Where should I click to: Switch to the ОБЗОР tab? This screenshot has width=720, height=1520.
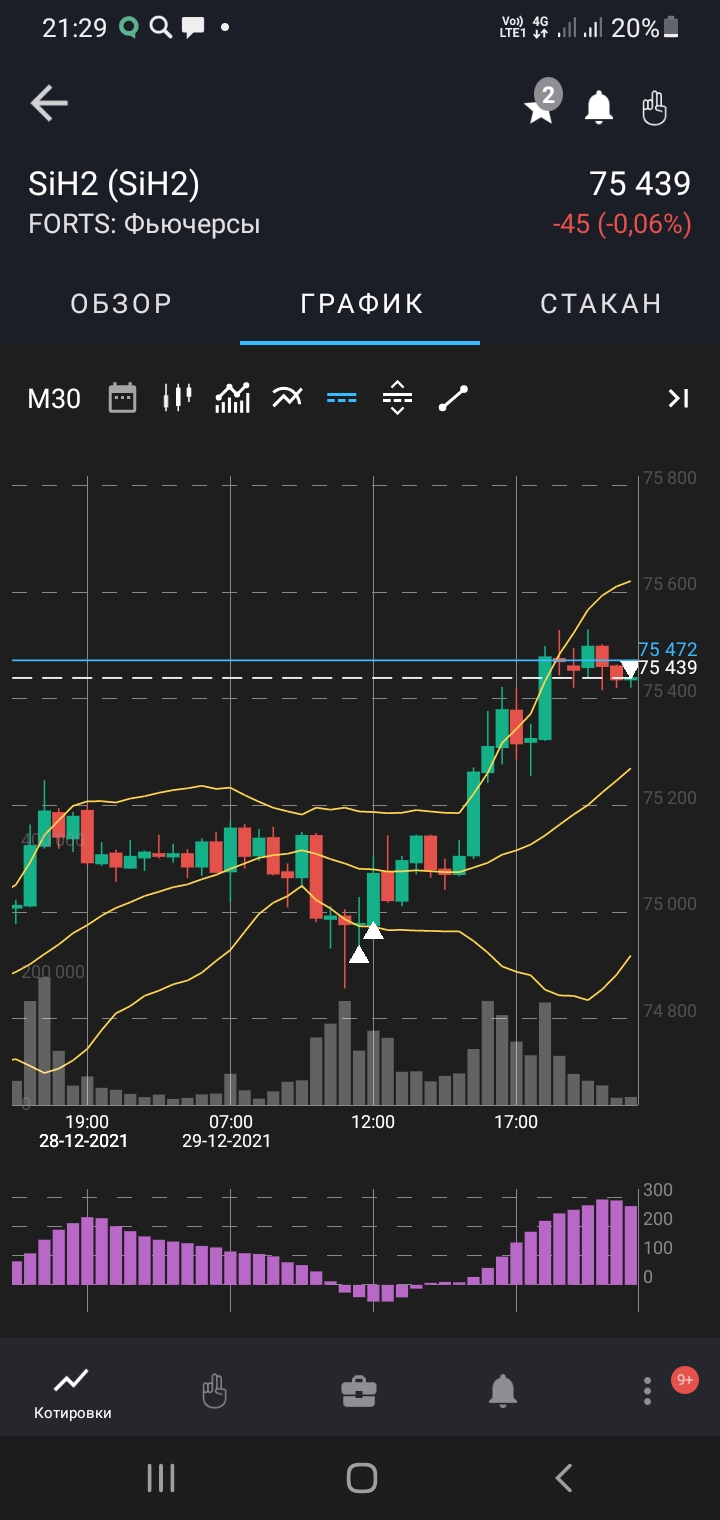(x=121, y=304)
